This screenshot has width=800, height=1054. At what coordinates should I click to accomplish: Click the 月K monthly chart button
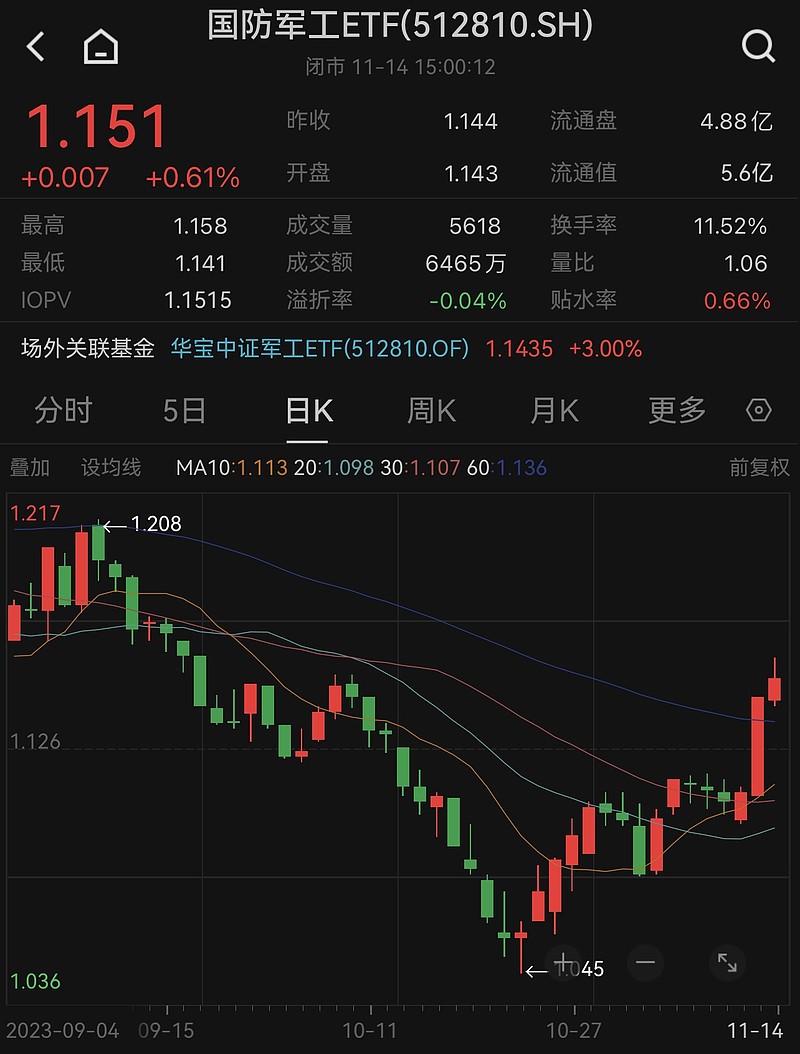tap(553, 410)
